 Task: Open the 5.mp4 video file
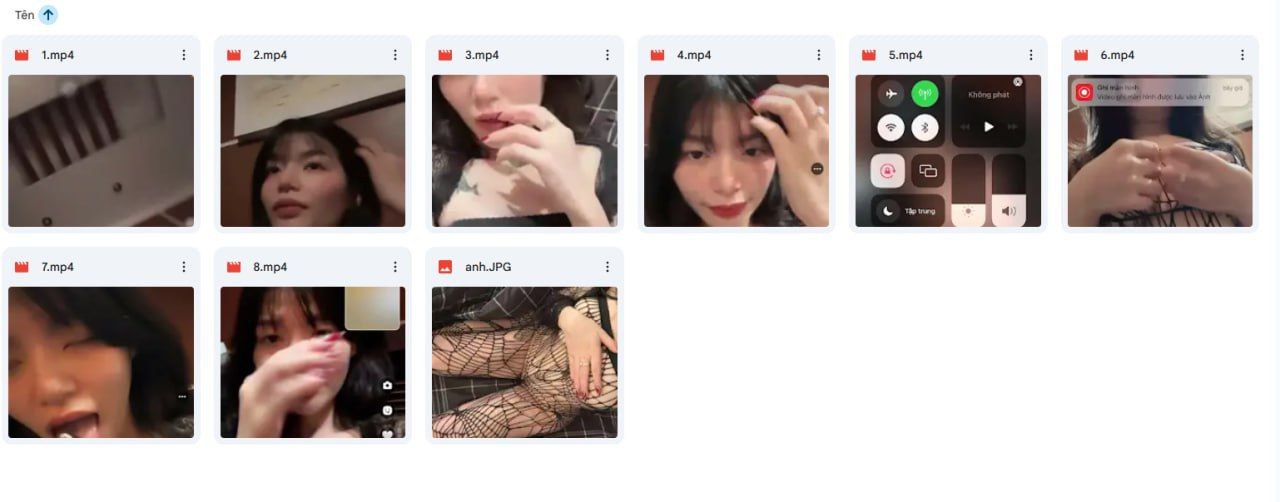949,150
